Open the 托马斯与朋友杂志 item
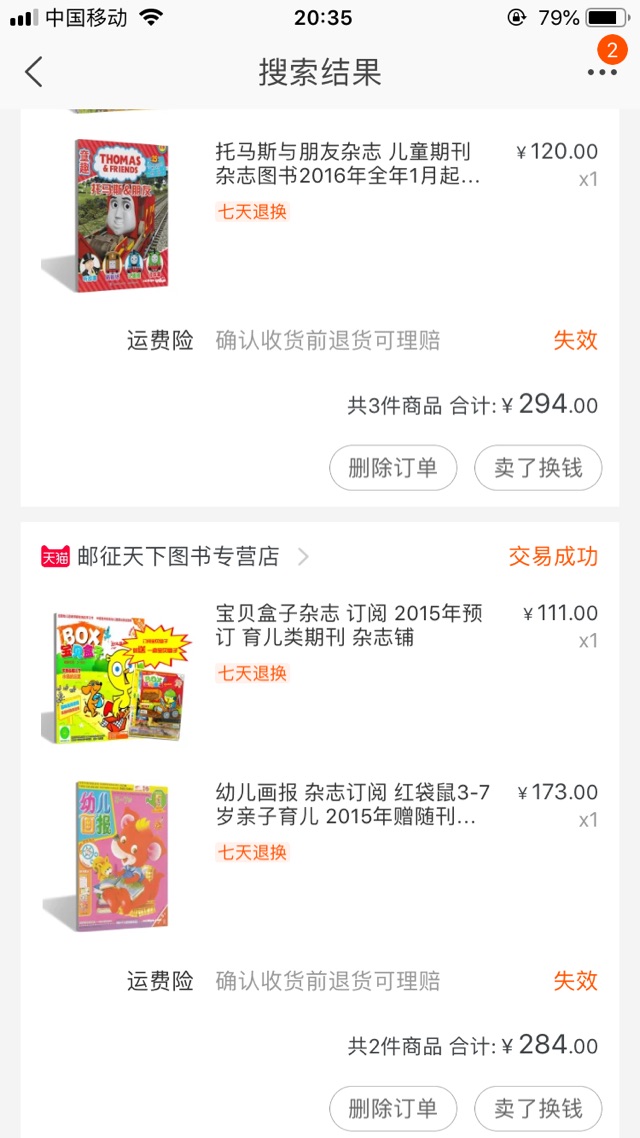Viewport: 640px width, 1138px height. click(347, 164)
